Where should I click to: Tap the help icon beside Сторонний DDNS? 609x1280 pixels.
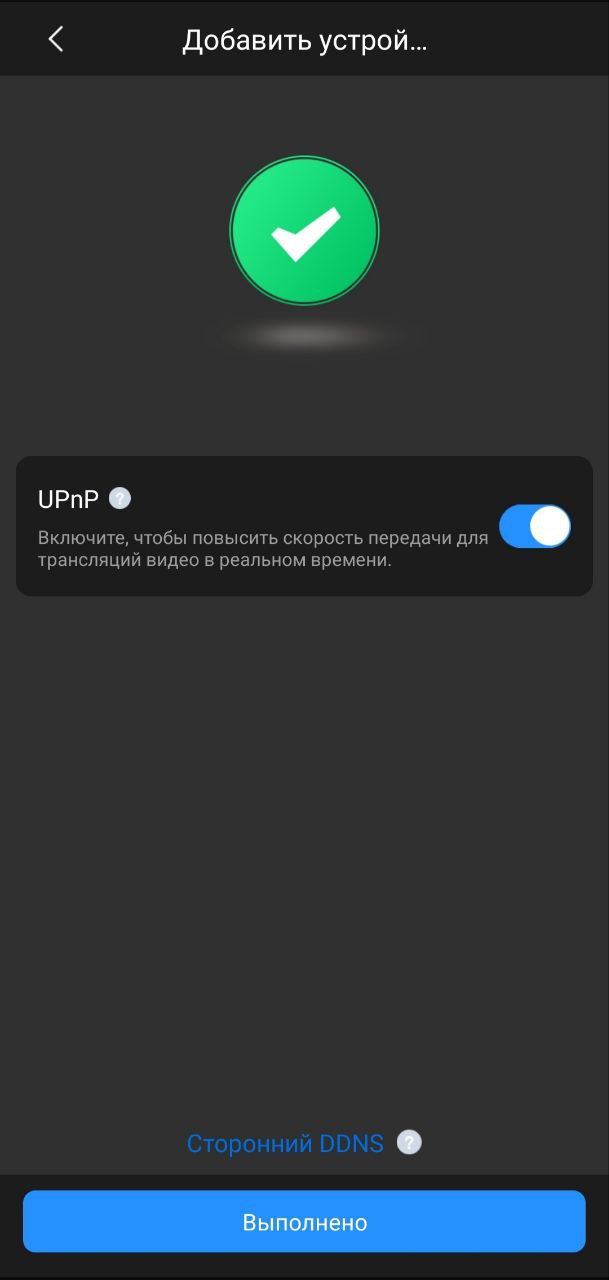click(x=409, y=1142)
